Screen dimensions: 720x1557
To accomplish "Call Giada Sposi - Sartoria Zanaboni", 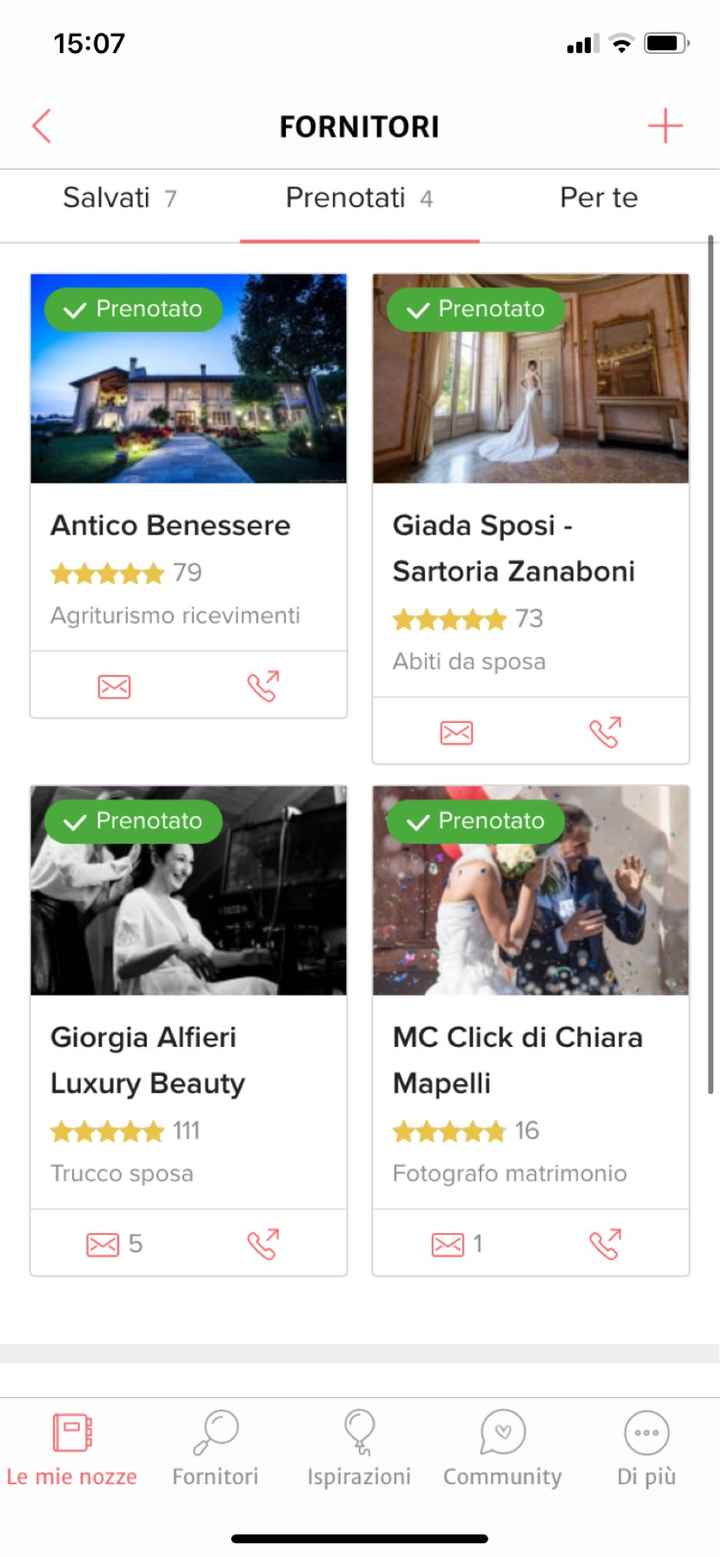I will tap(605, 733).
